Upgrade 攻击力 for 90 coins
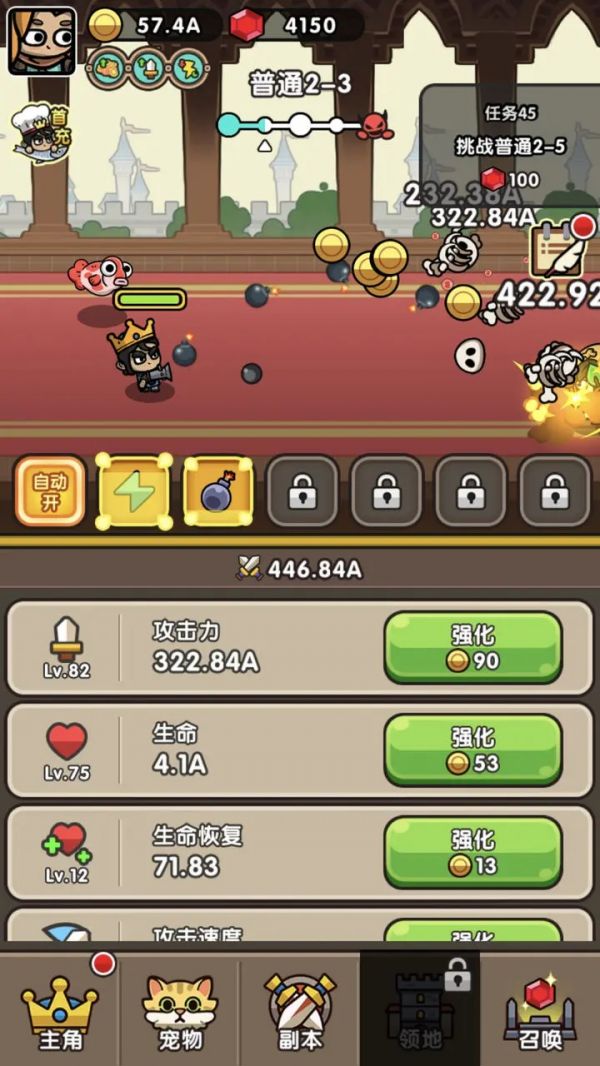The height and width of the screenshot is (1066, 600). coord(472,647)
